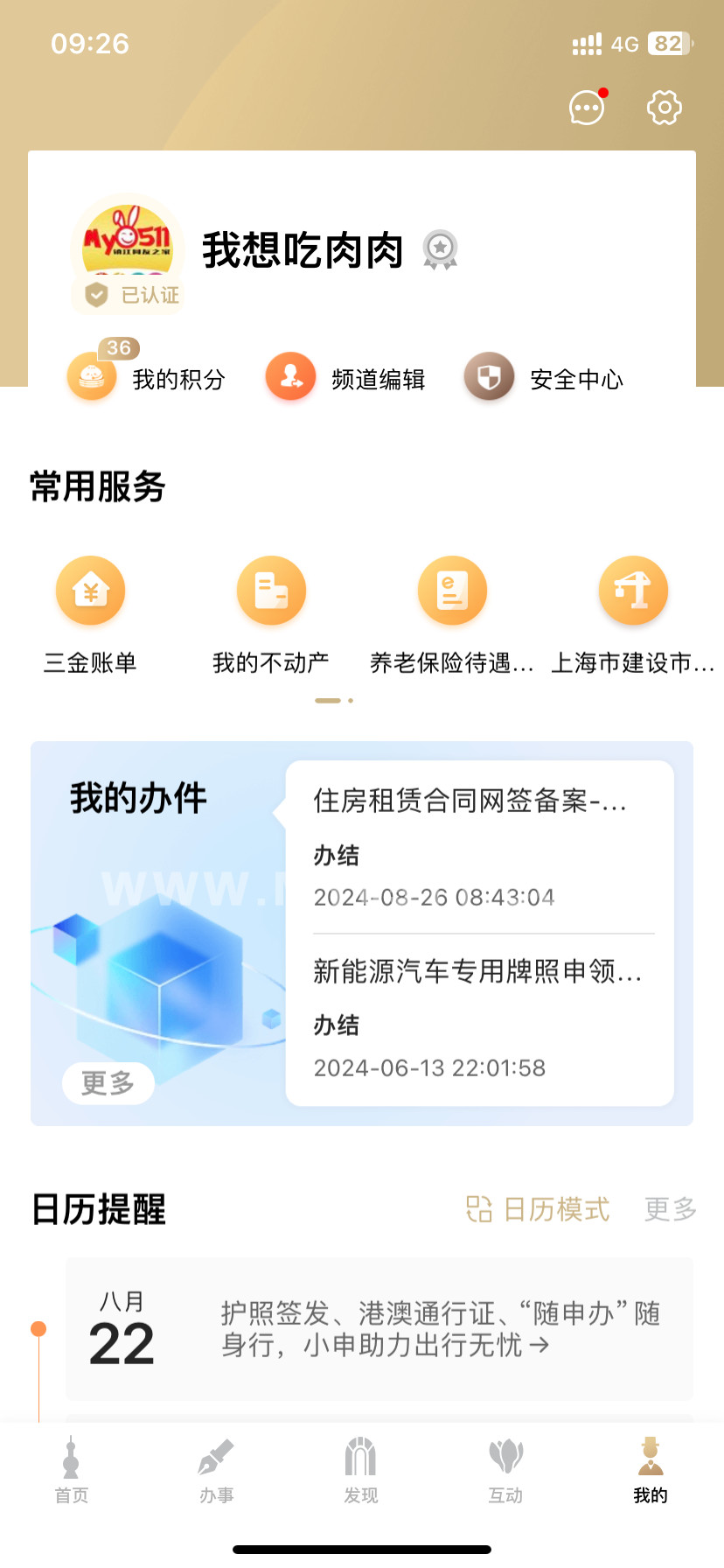Screen dimensions: 724x1568
Task: Open 安全中心 security center
Action: tap(544, 379)
